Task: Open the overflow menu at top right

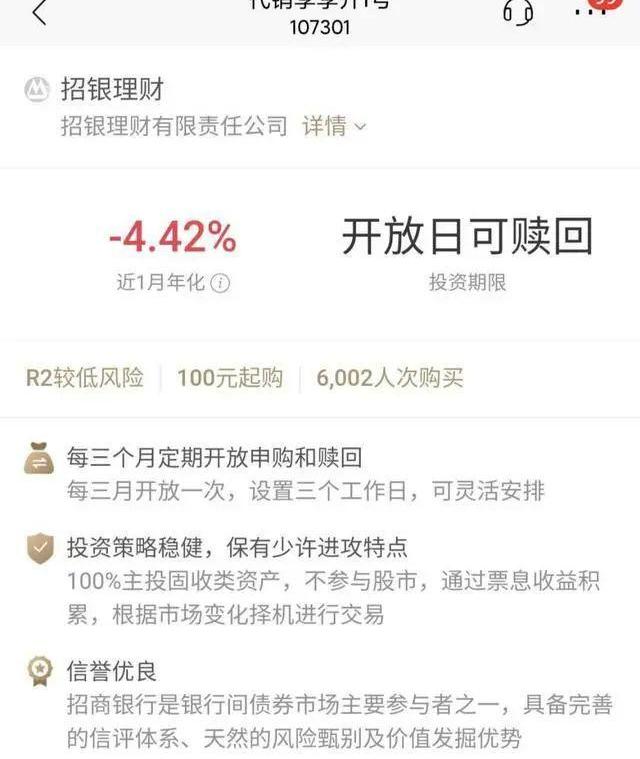Action: point(591,9)
